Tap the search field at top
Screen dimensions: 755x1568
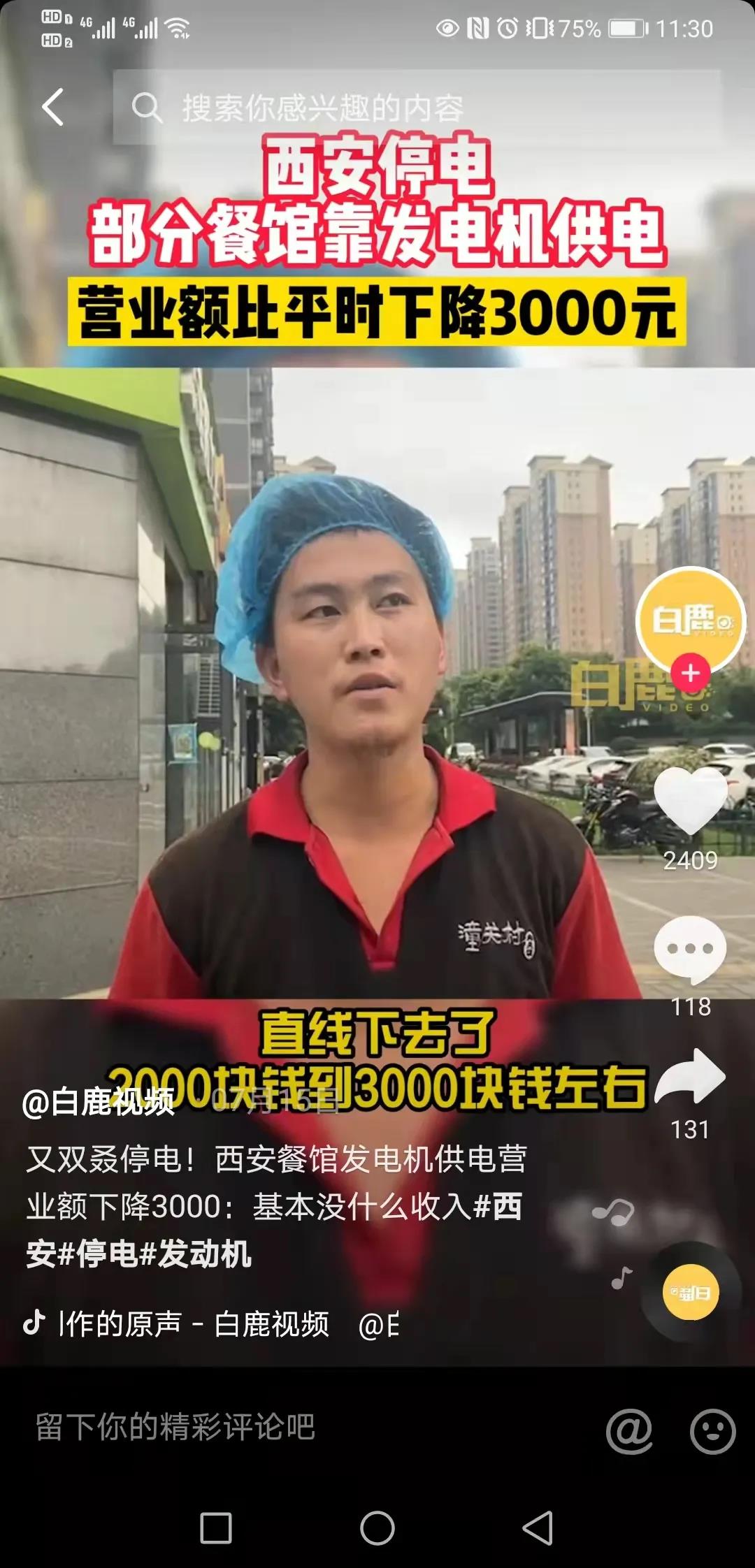(x=416, y=108)
